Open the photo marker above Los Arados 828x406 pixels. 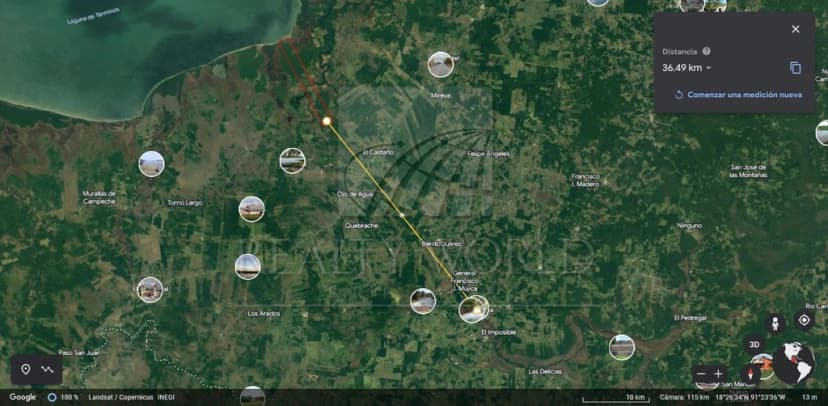coord(247,267)
